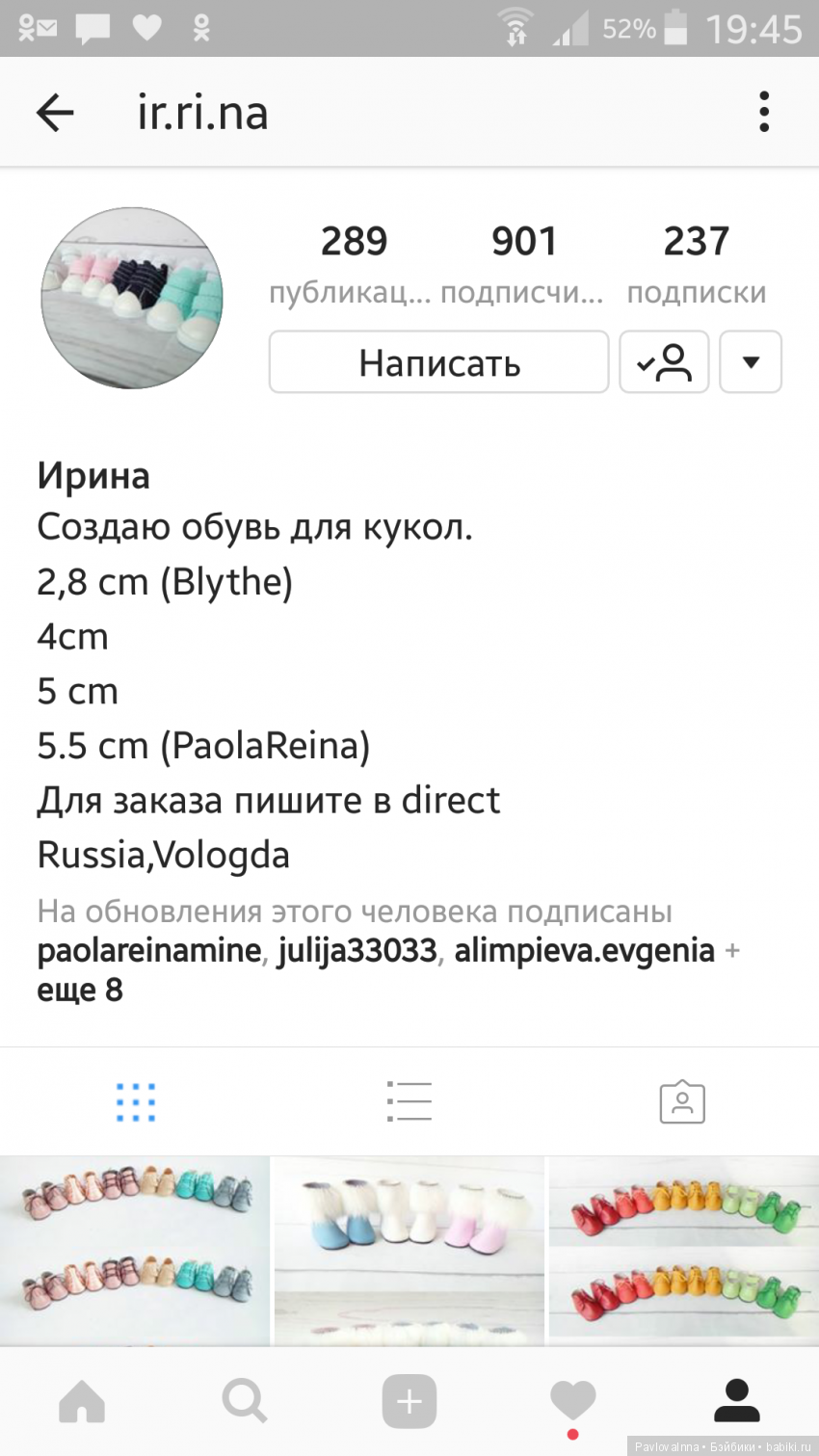Open the following status button
The width and height of the screenshot is (819, 1456).
pyautogui.click(x=664, y=362)
